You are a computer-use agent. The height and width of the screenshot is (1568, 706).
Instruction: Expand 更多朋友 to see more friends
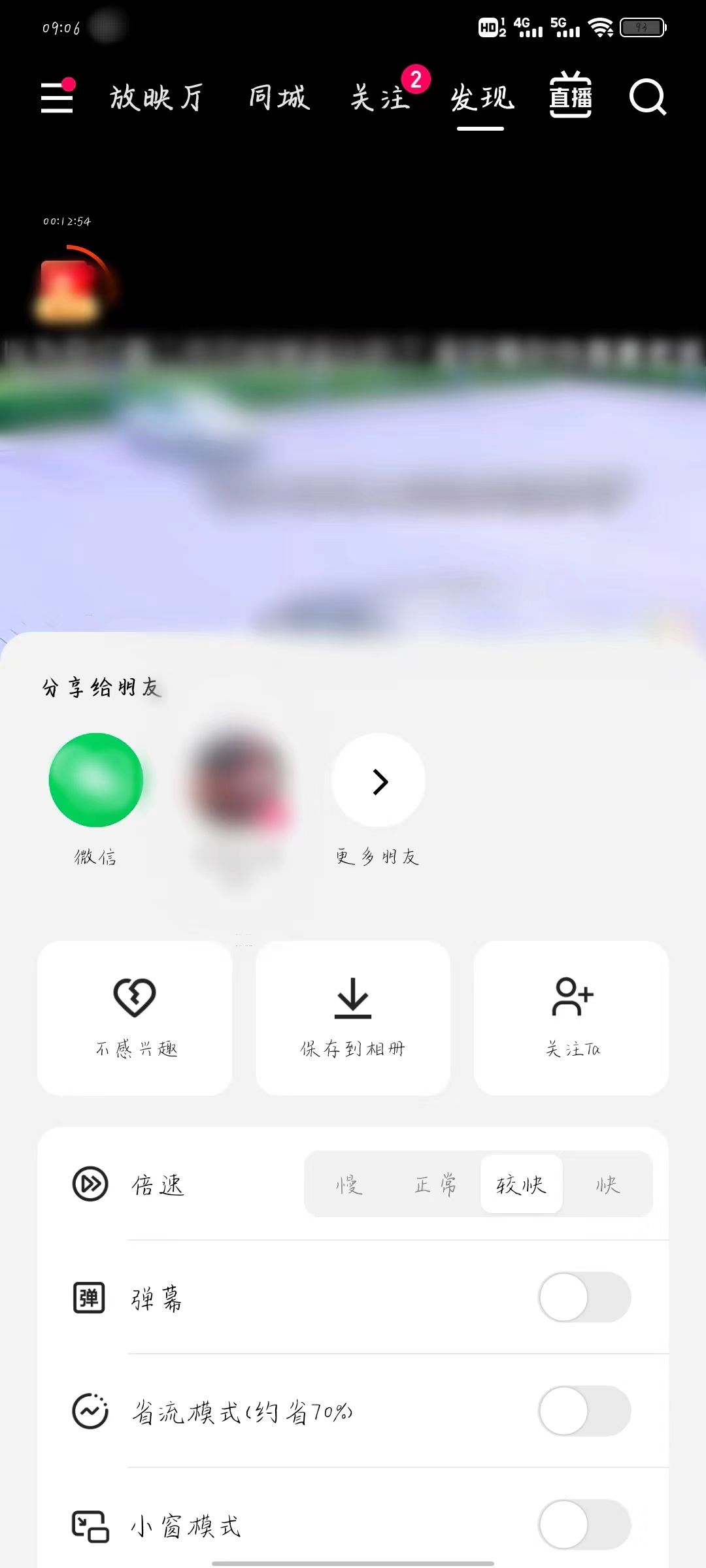(377, 779)
